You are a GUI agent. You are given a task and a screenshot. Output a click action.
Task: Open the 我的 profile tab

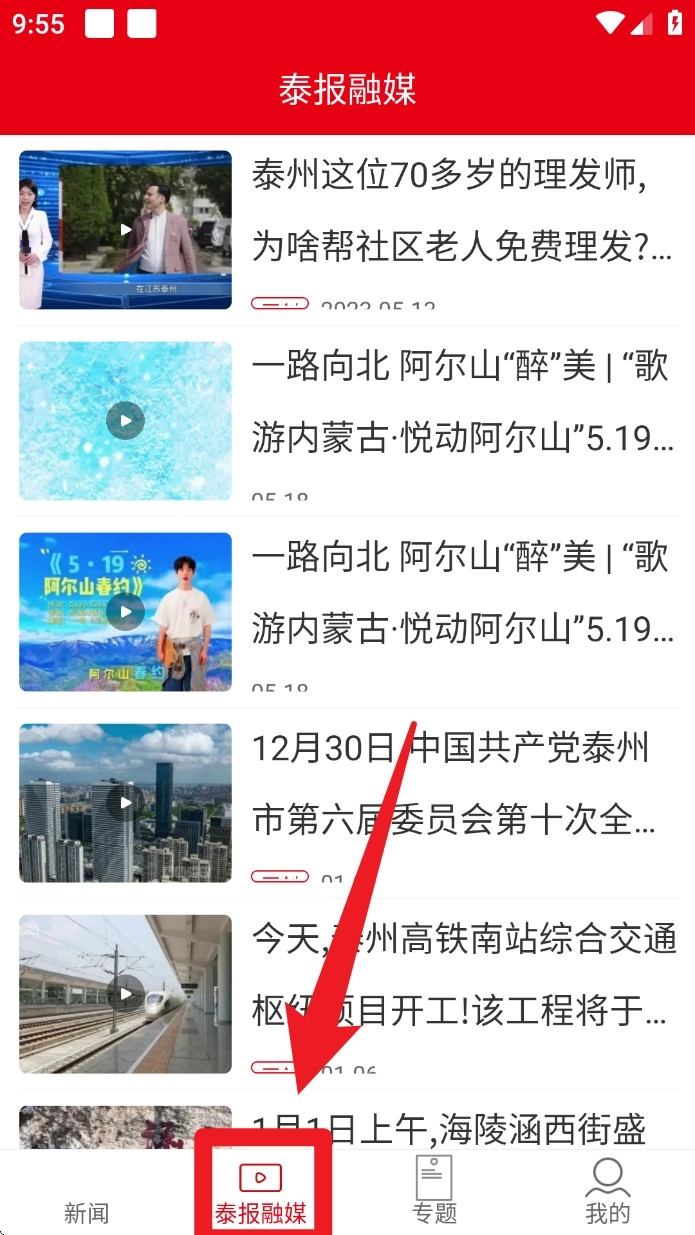(608, 1194)
